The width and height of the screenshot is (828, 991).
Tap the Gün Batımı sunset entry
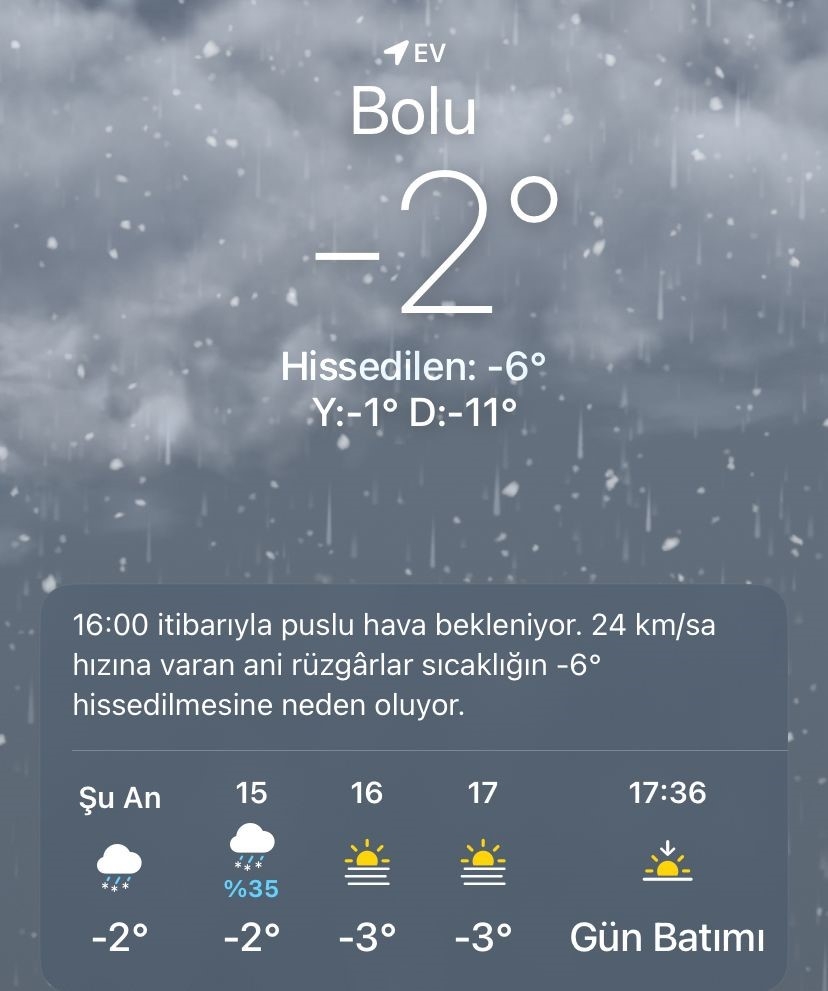(x=666, y=938)
